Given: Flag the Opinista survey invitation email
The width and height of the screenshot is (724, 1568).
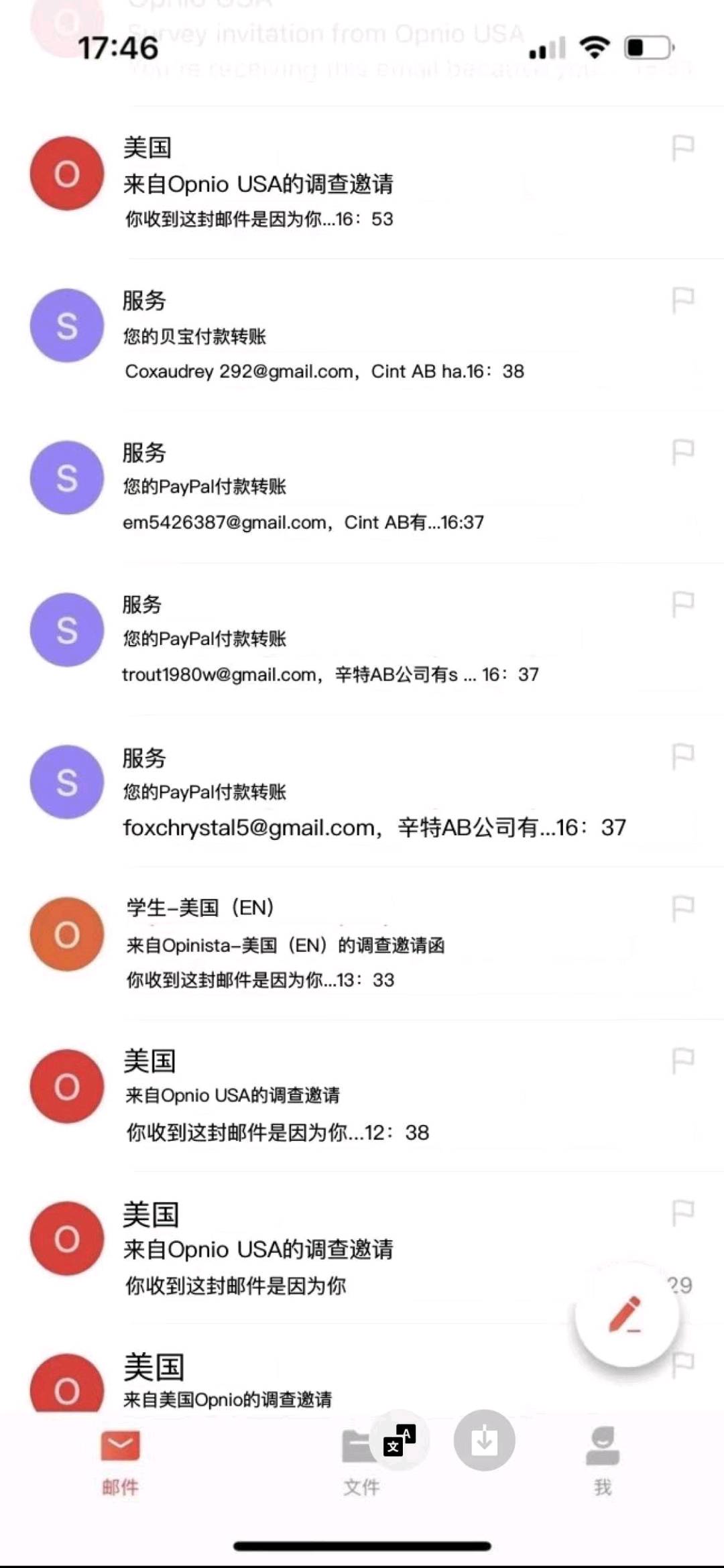Looking at the screenshot, I should (682, 908).
